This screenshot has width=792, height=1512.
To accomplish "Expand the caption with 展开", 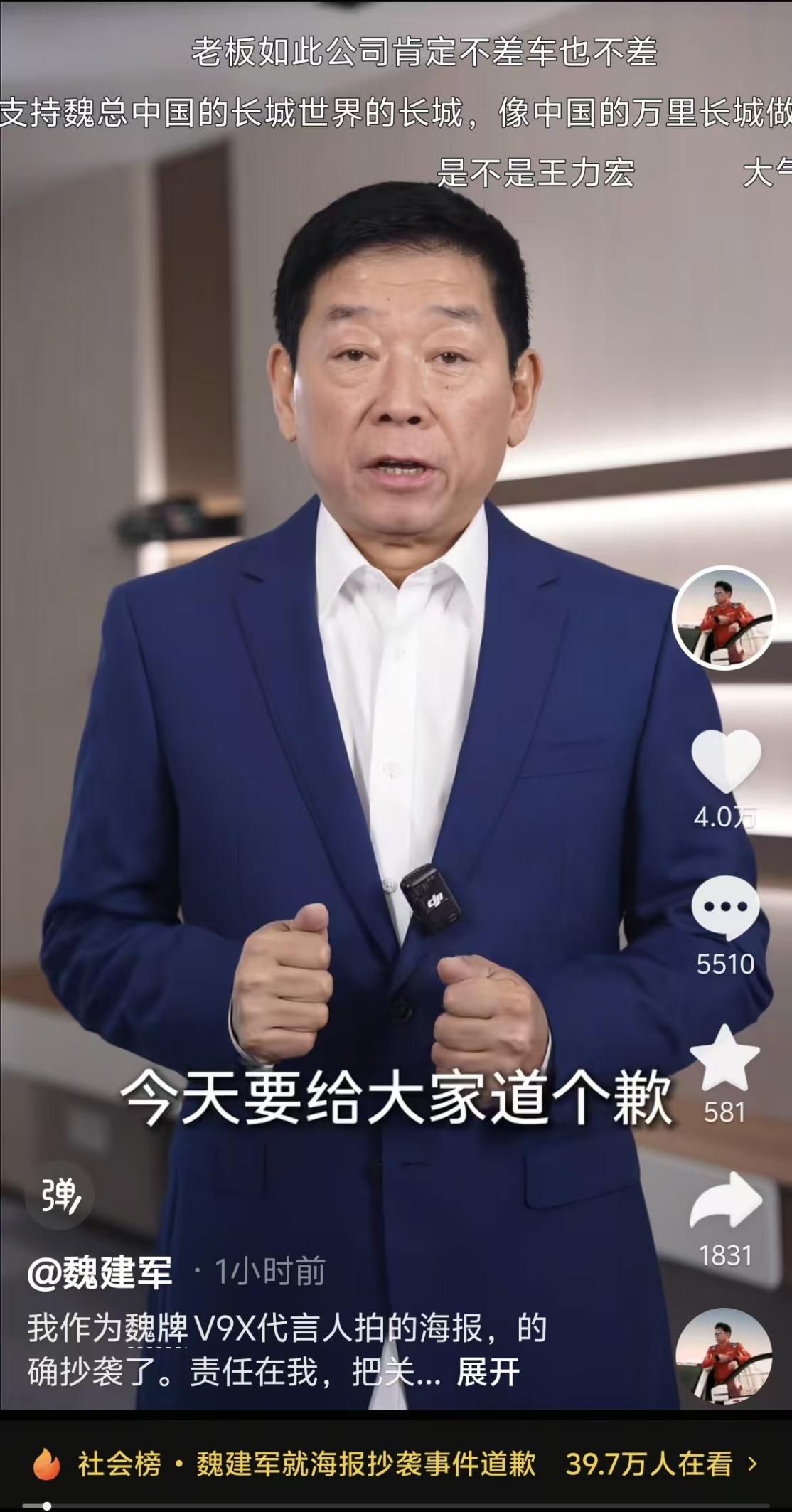I will pos(488,1372).
